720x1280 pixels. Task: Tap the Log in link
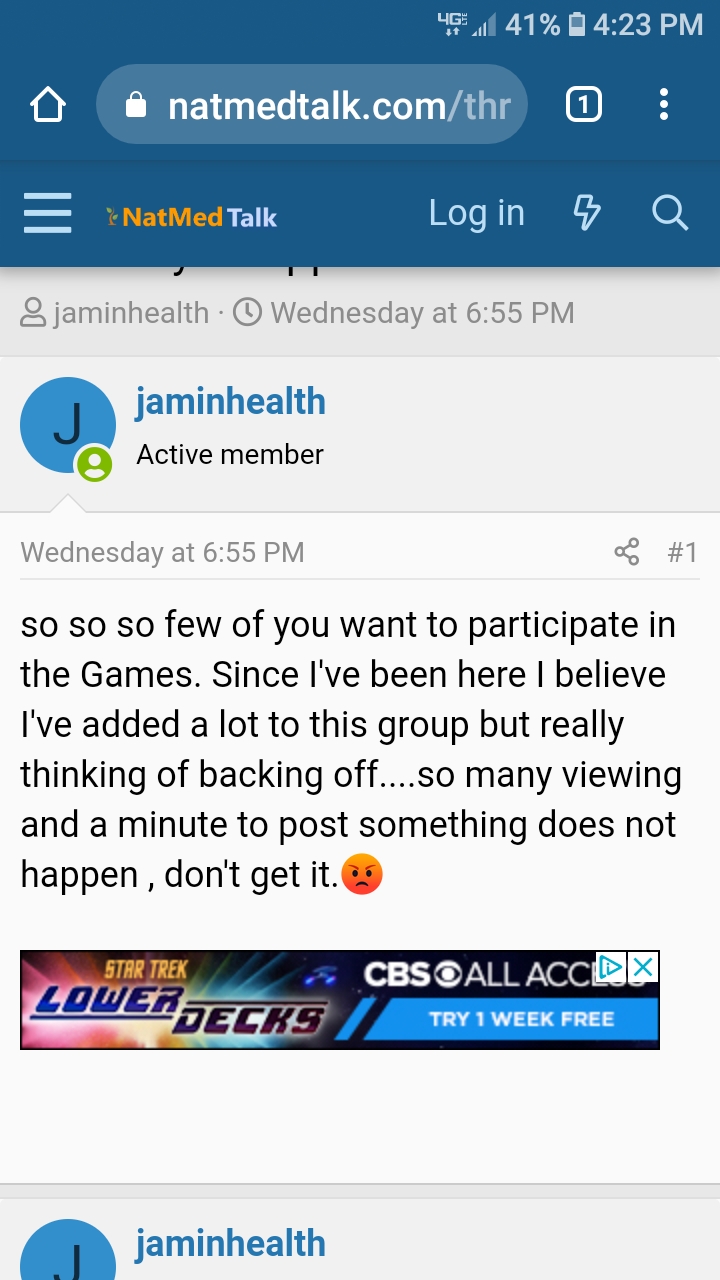476,213
